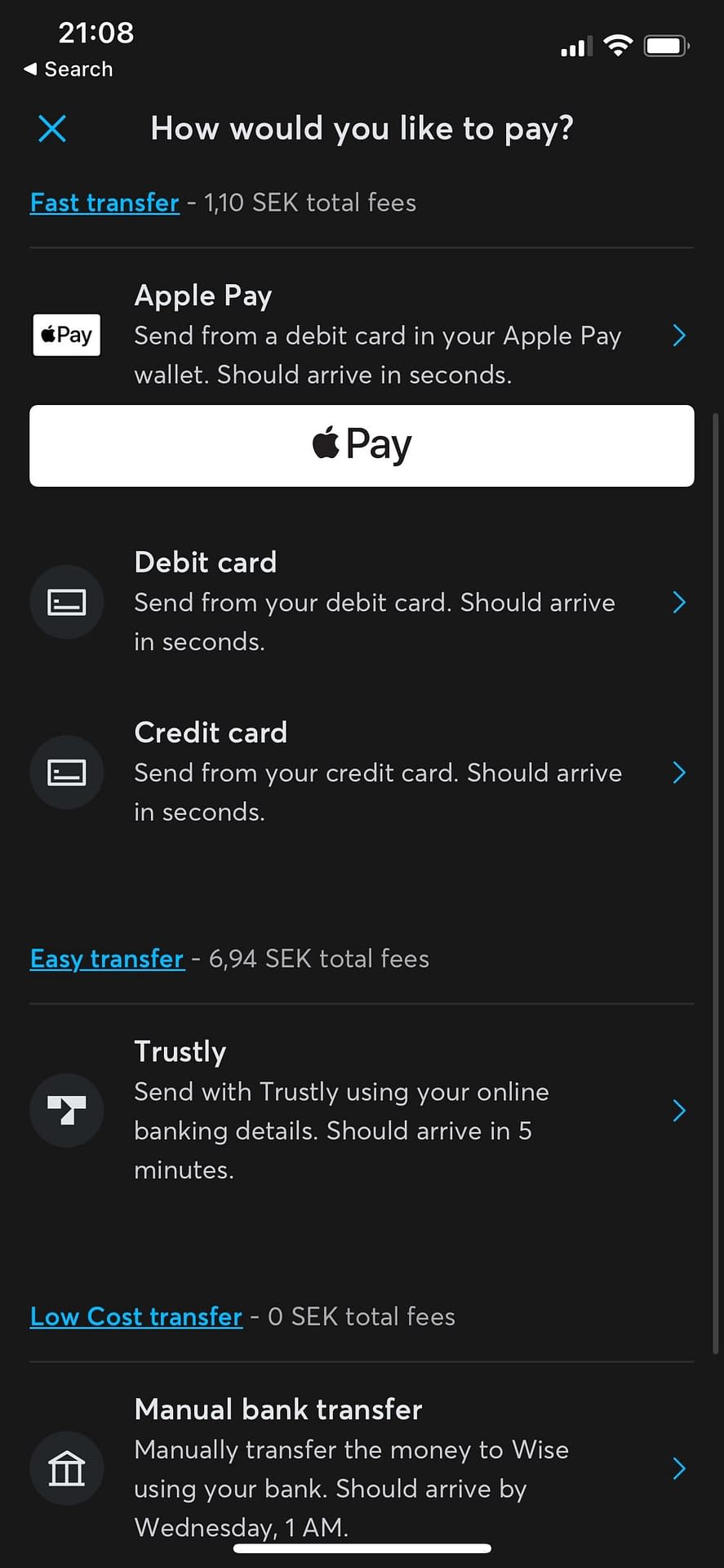The height and width of the screenshot is (1568, 724).
Task: Pay with Trustly online banking
Action: click(x=362, y=1111)
